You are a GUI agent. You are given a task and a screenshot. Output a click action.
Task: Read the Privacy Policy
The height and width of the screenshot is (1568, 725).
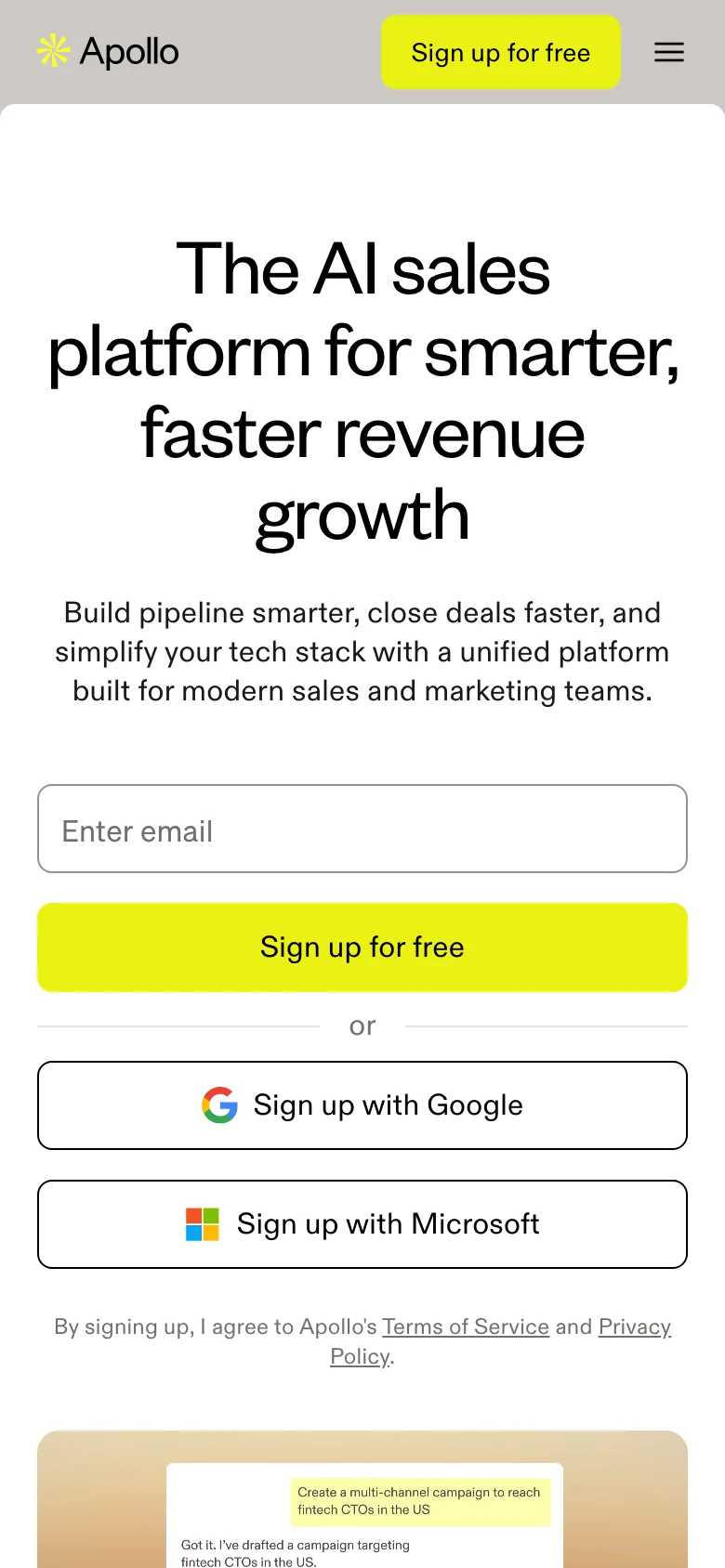634,1326
